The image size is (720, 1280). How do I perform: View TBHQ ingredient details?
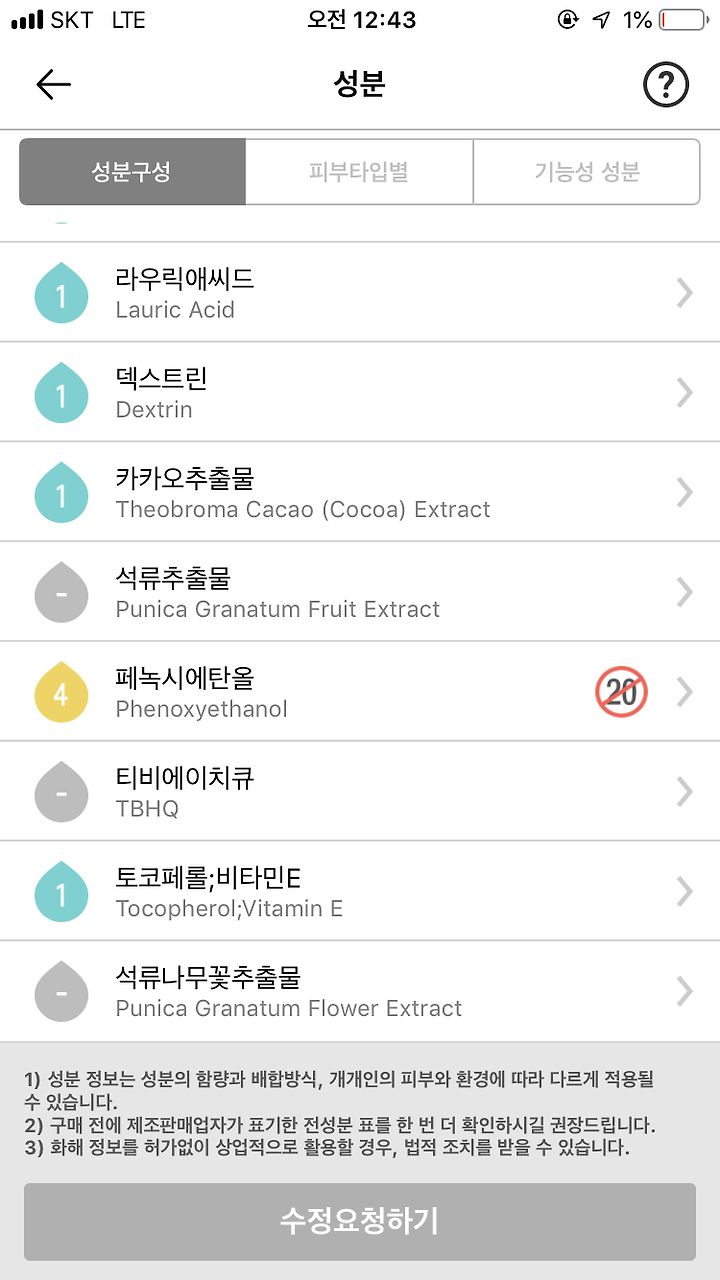tap(360, 792)
